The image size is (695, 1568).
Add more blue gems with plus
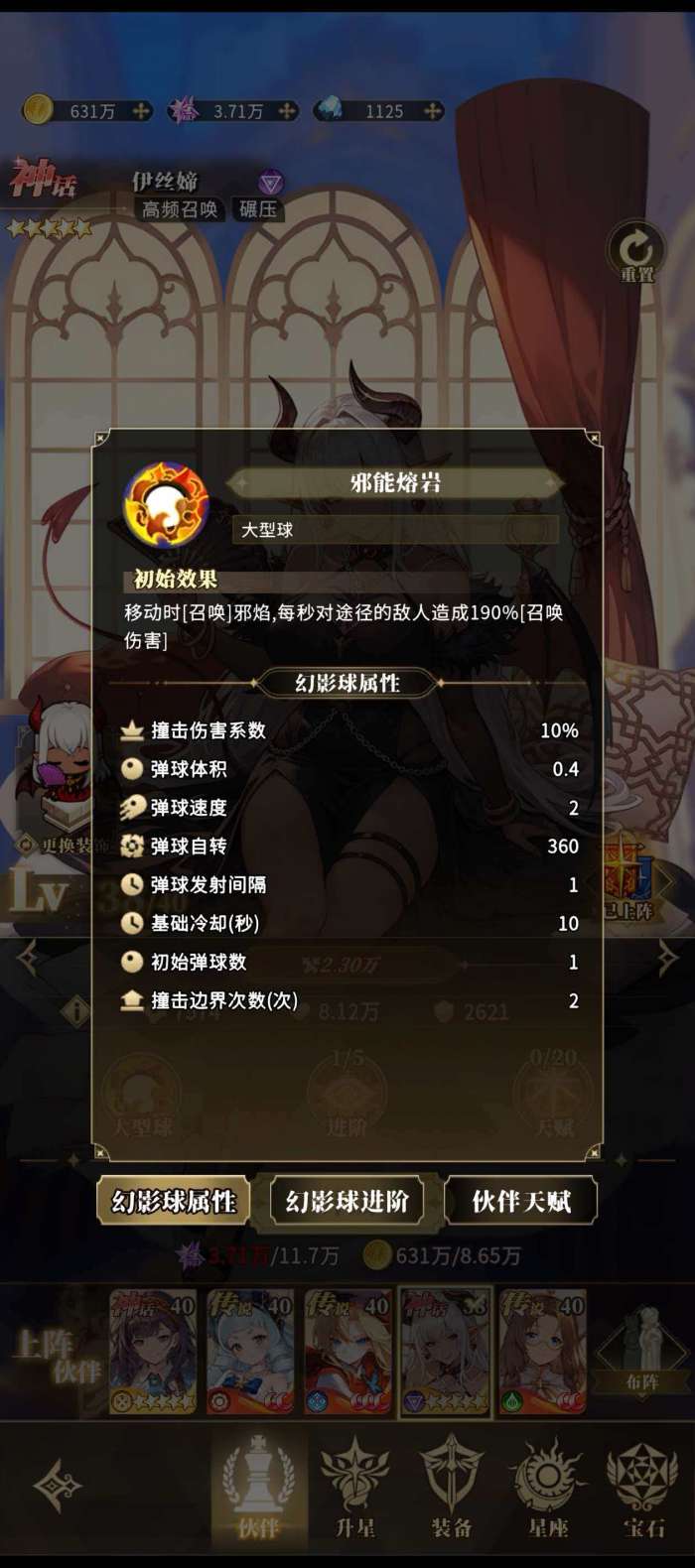433,111
